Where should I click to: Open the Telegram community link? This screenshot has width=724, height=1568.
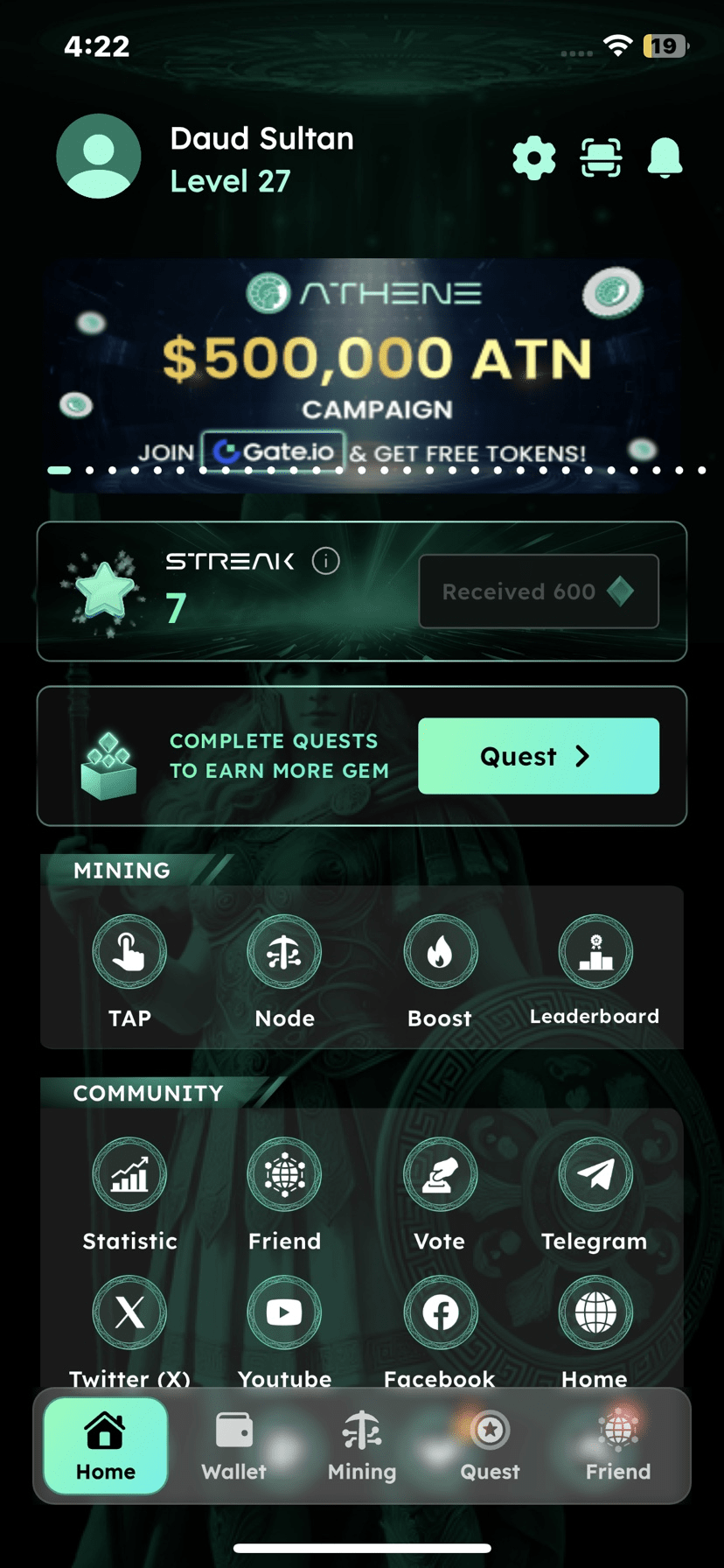coord(595,1175)
